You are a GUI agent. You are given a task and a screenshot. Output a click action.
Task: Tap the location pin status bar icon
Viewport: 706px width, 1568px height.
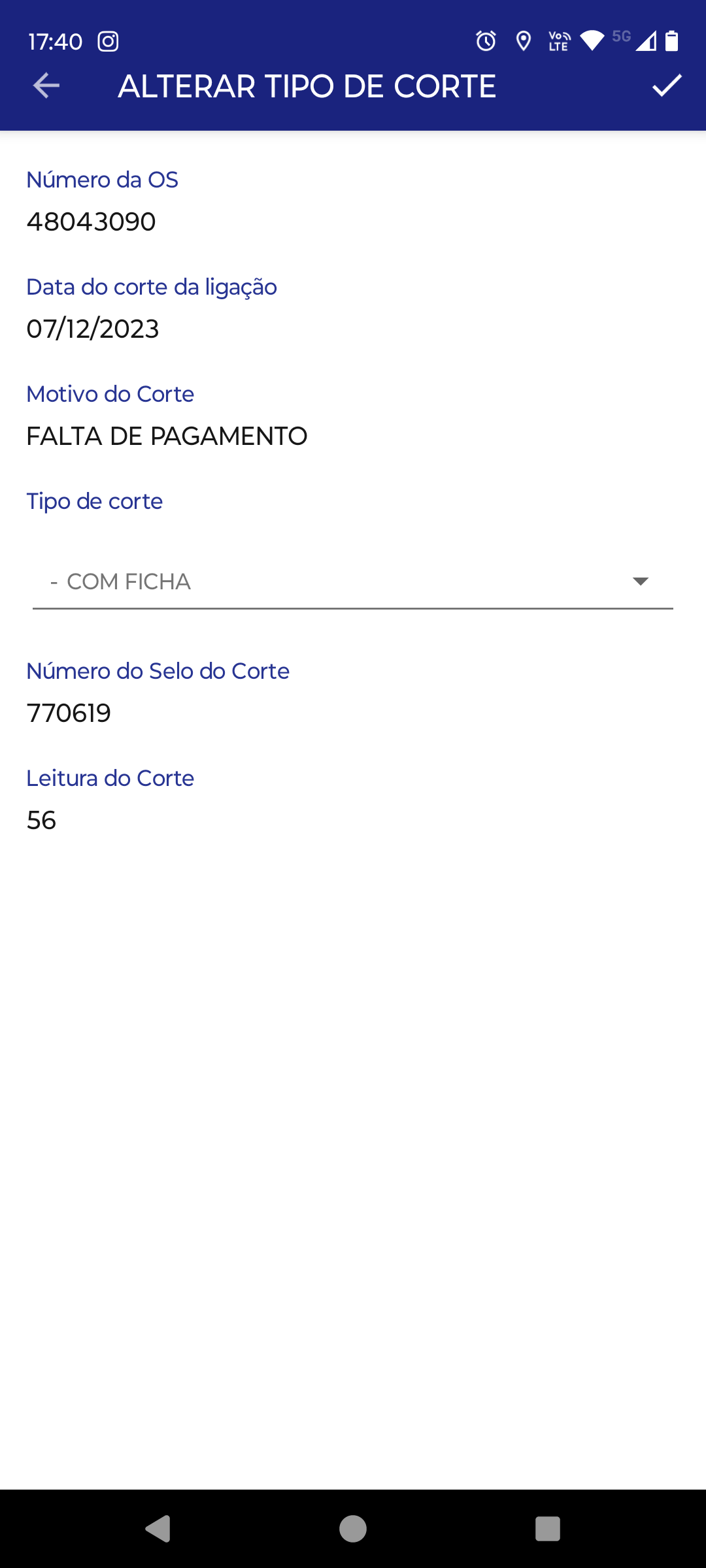[x=524, y=41]
